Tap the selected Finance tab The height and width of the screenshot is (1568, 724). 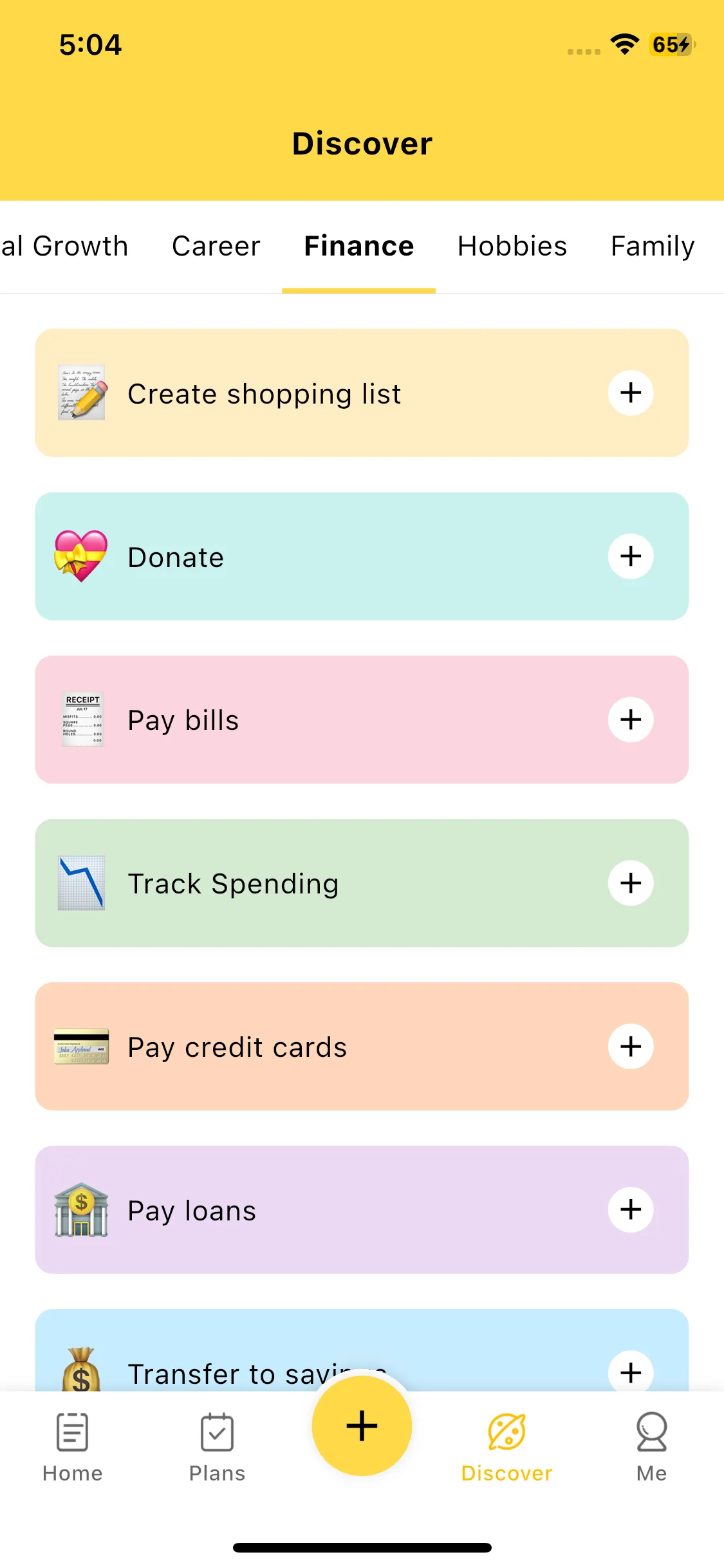tap(358, 247)
